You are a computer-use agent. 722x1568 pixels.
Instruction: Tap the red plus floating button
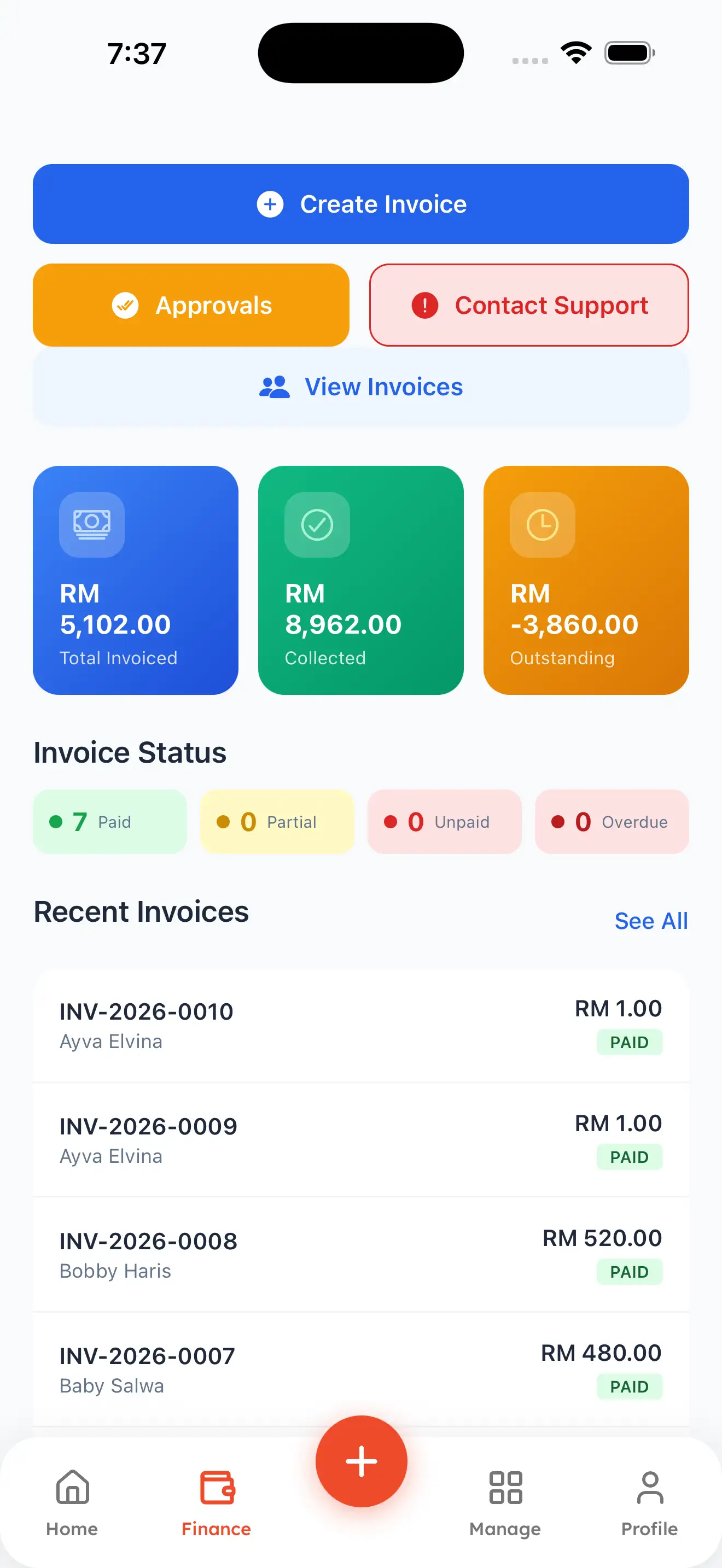pyautogui.click(x=361, y=1461)
